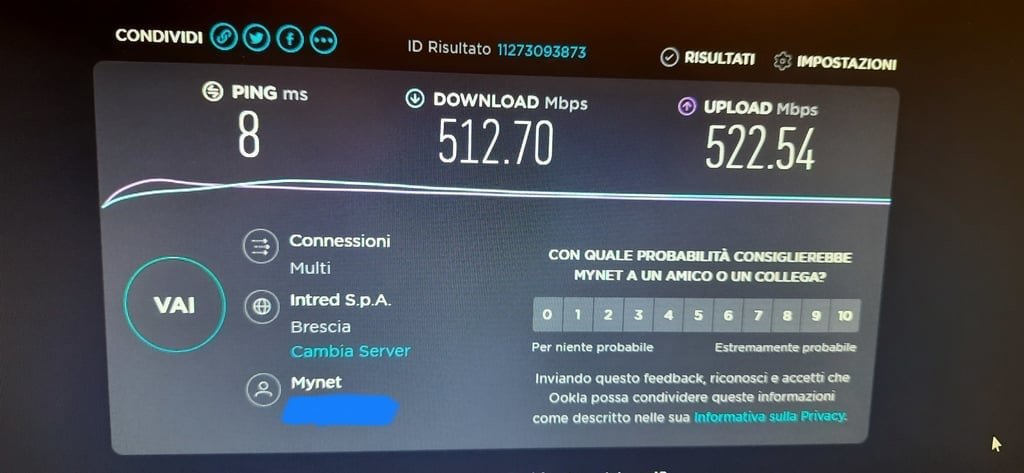Select score 5 for Mynet recommendation
The width and height of the screenshot is (1024, 473).
[x=698, y=315]
